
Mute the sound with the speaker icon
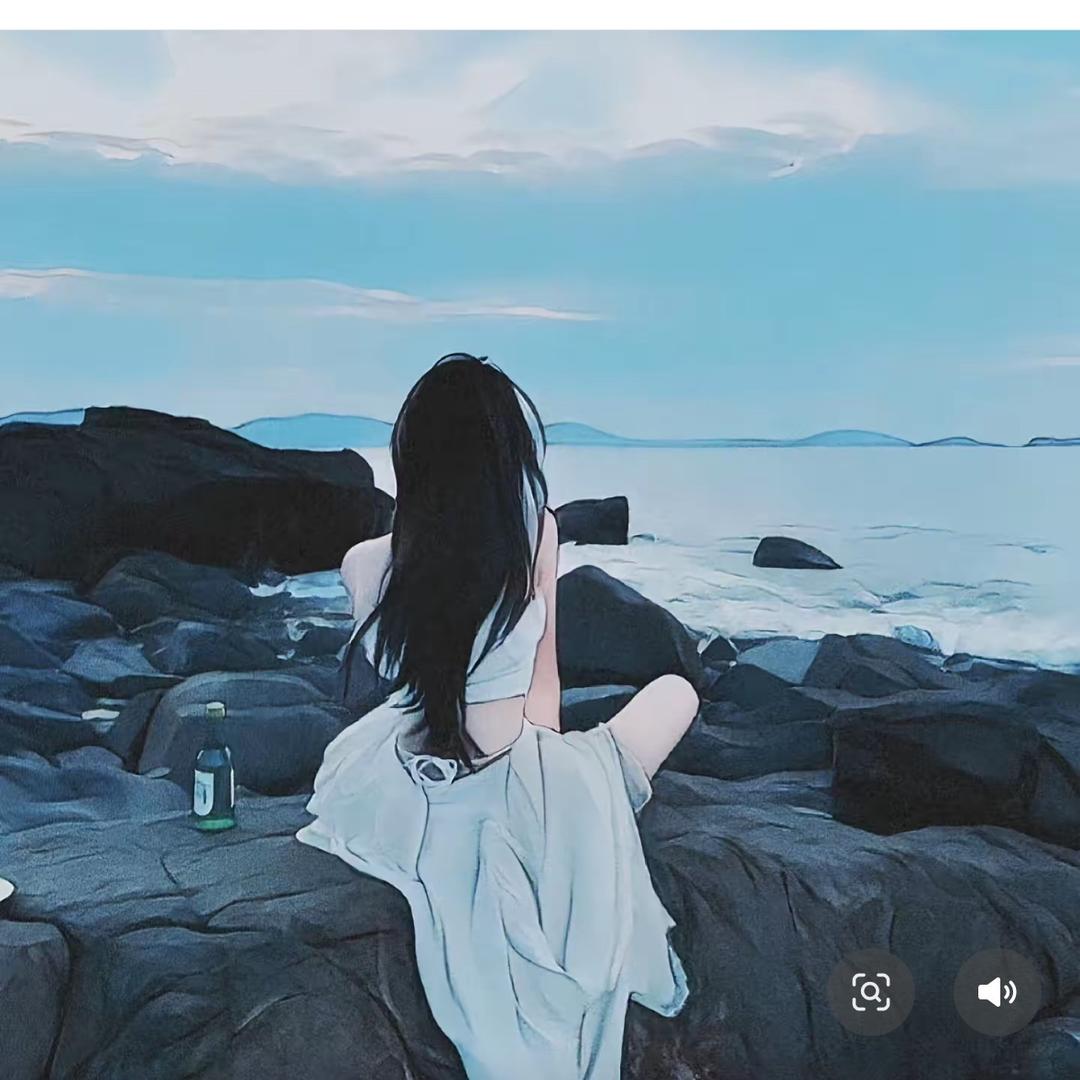coord(997,992)
